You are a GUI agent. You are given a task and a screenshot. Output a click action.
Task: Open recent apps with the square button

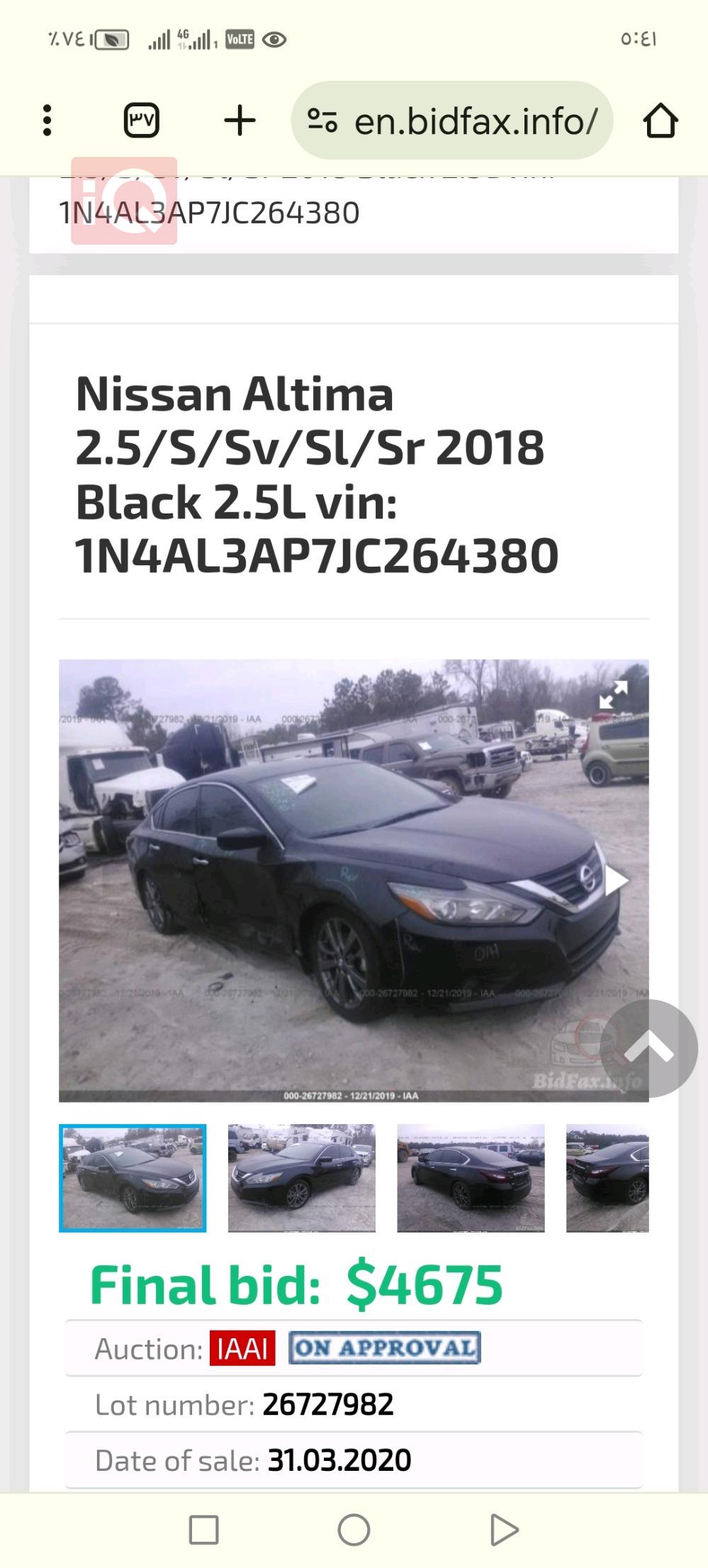(204, 1530)
